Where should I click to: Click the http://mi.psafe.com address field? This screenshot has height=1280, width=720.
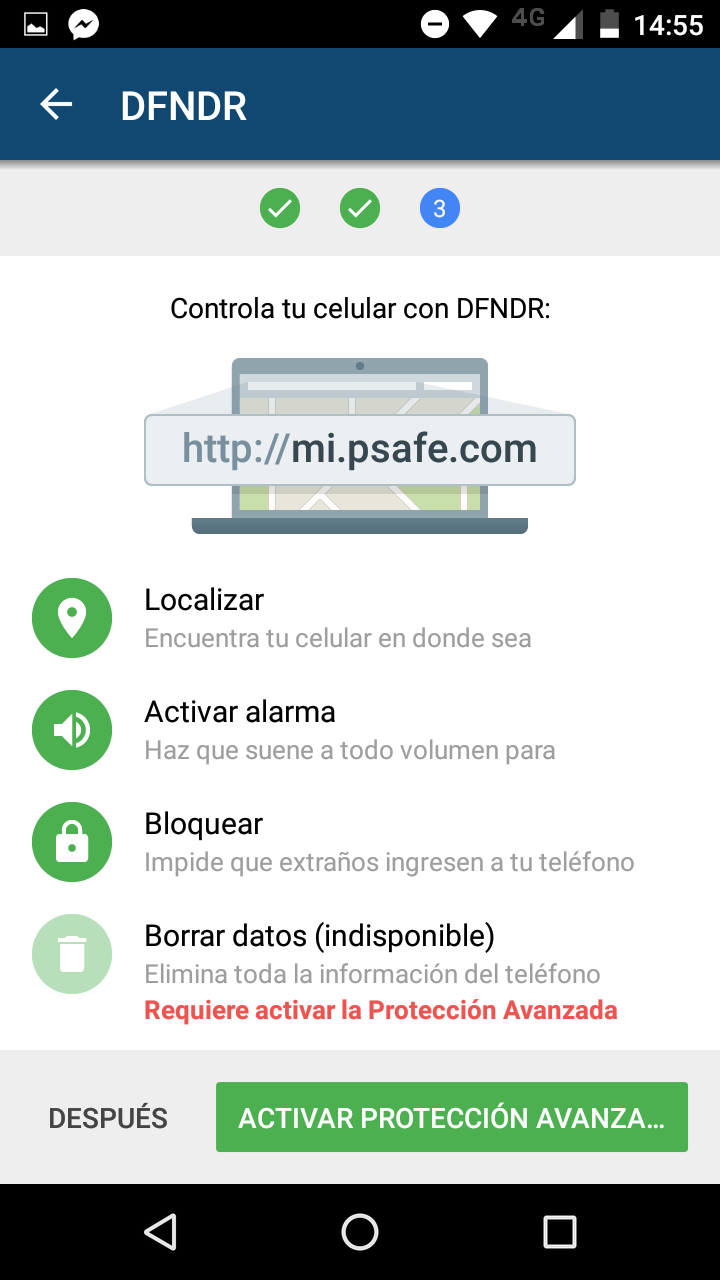360,450
